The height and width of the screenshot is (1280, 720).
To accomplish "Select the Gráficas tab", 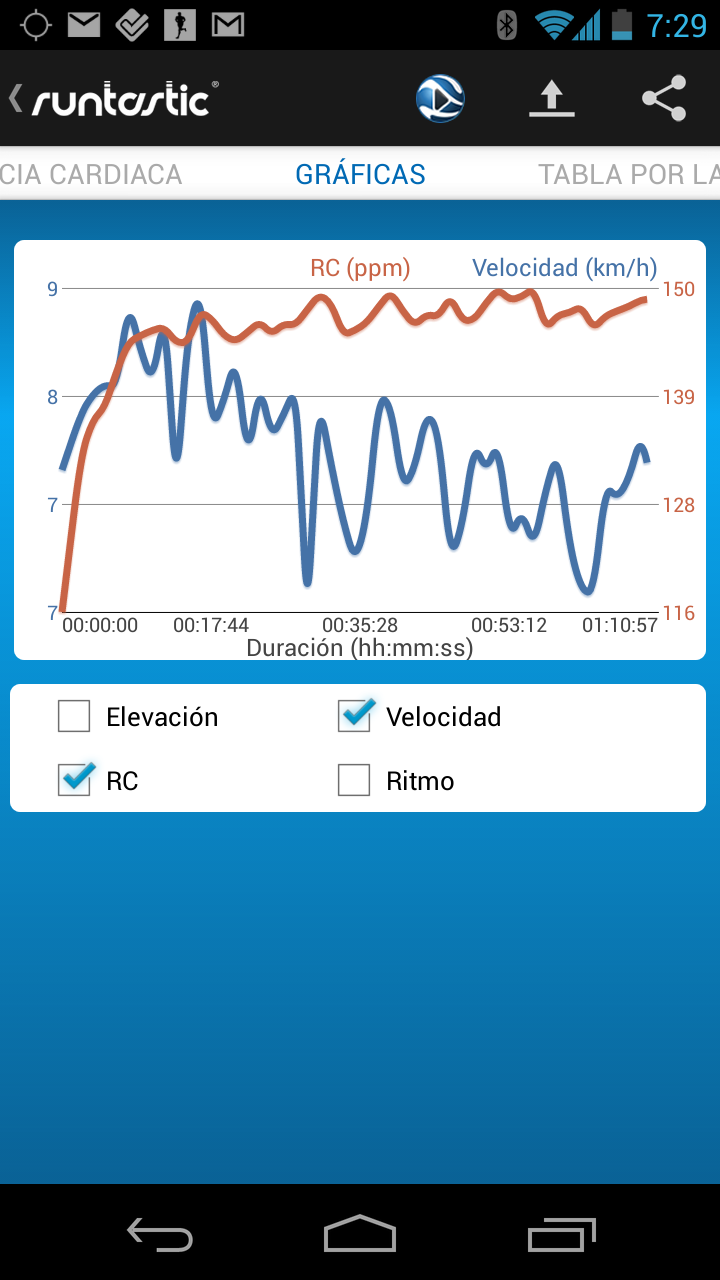I will tap(360, 174).
